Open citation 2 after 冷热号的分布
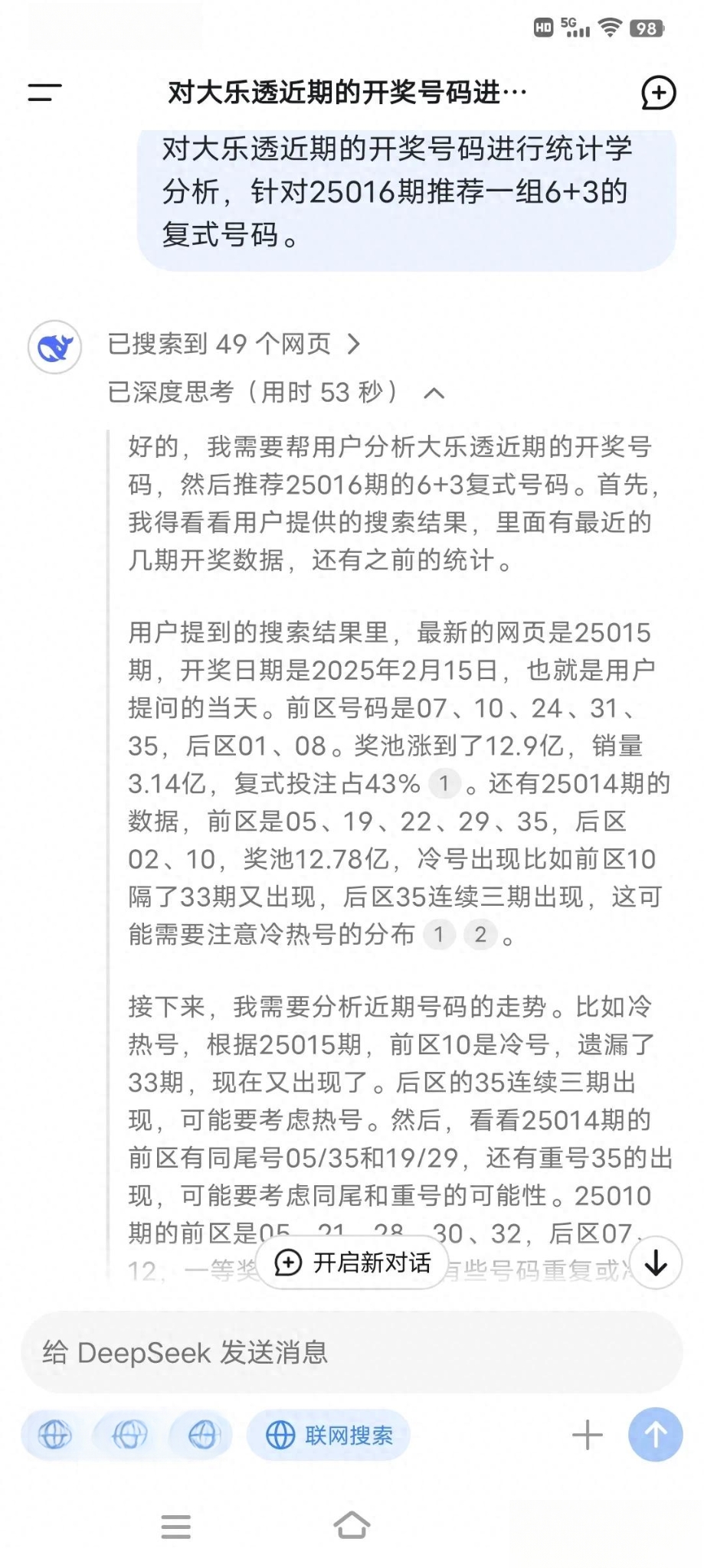This screenshot has width=704, height=1568. 480,934
